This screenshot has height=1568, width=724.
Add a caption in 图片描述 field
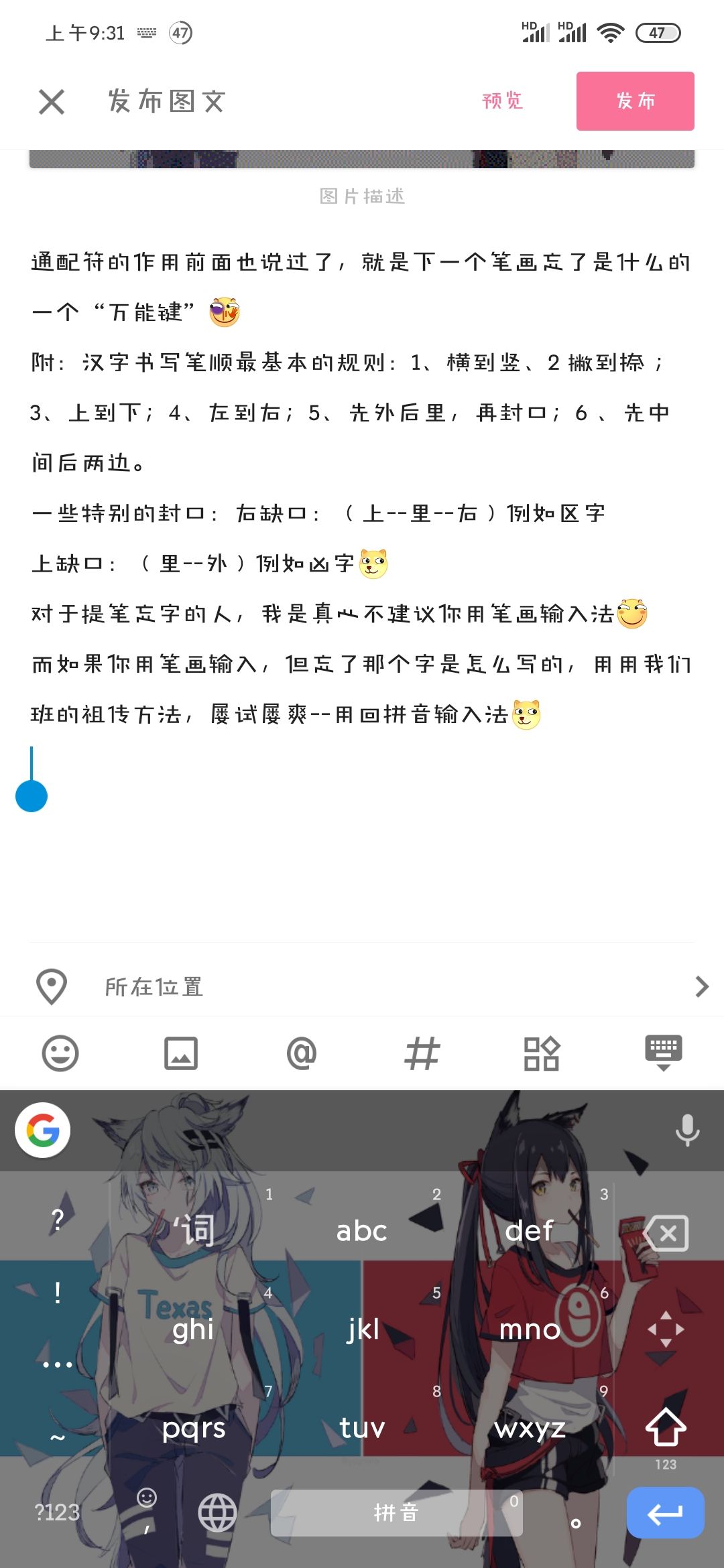(x=362, y=196)
